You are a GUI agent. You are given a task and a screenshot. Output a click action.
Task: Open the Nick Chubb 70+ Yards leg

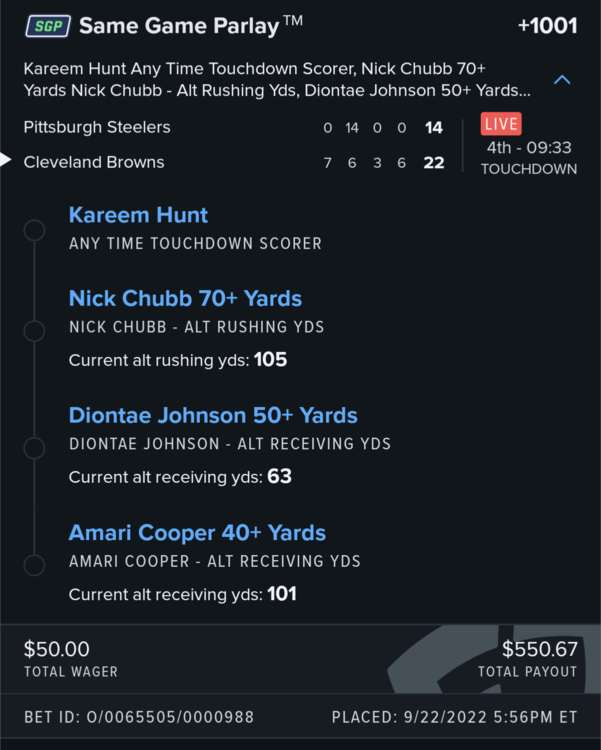coord(185,299)
